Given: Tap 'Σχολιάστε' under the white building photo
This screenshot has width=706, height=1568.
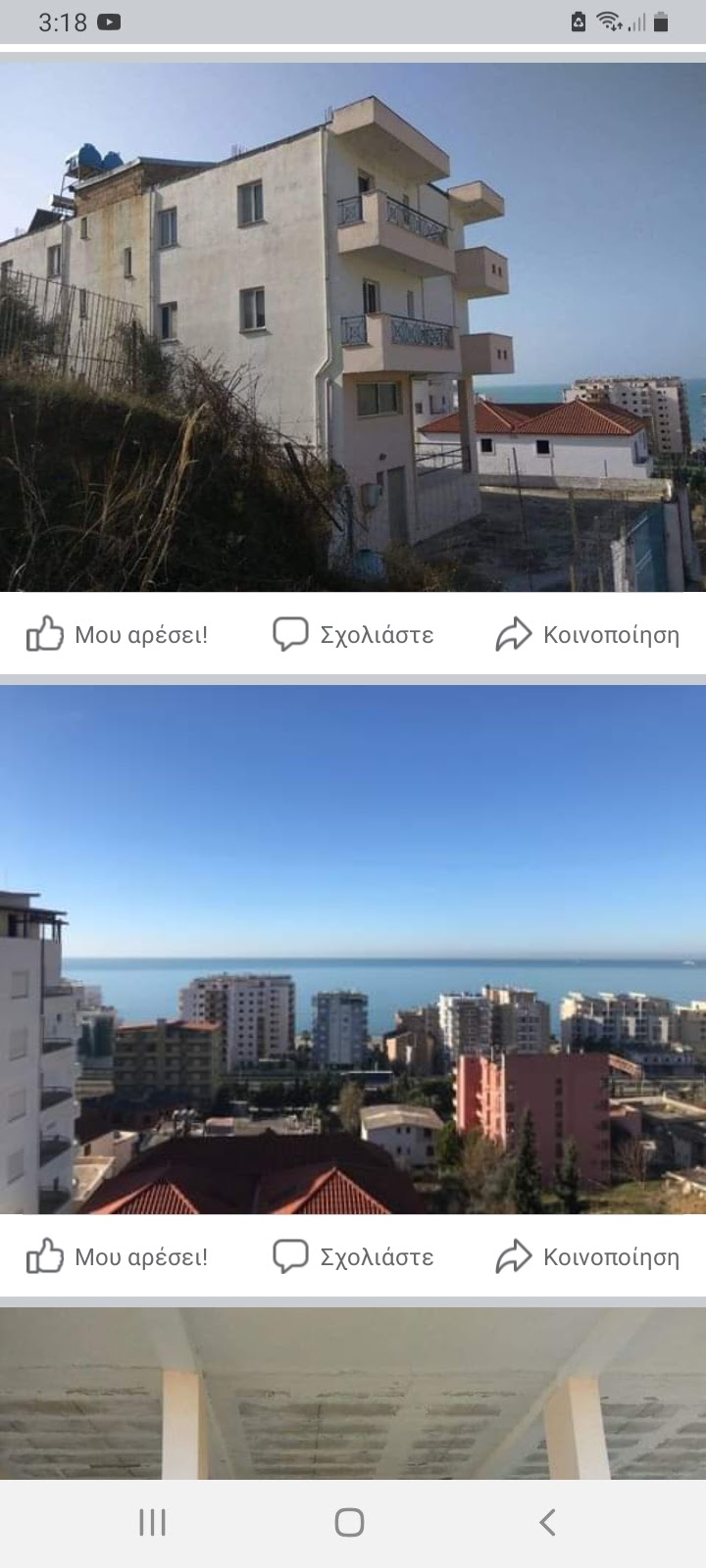Looking at the screenshot, I should [x=378, y=633].
